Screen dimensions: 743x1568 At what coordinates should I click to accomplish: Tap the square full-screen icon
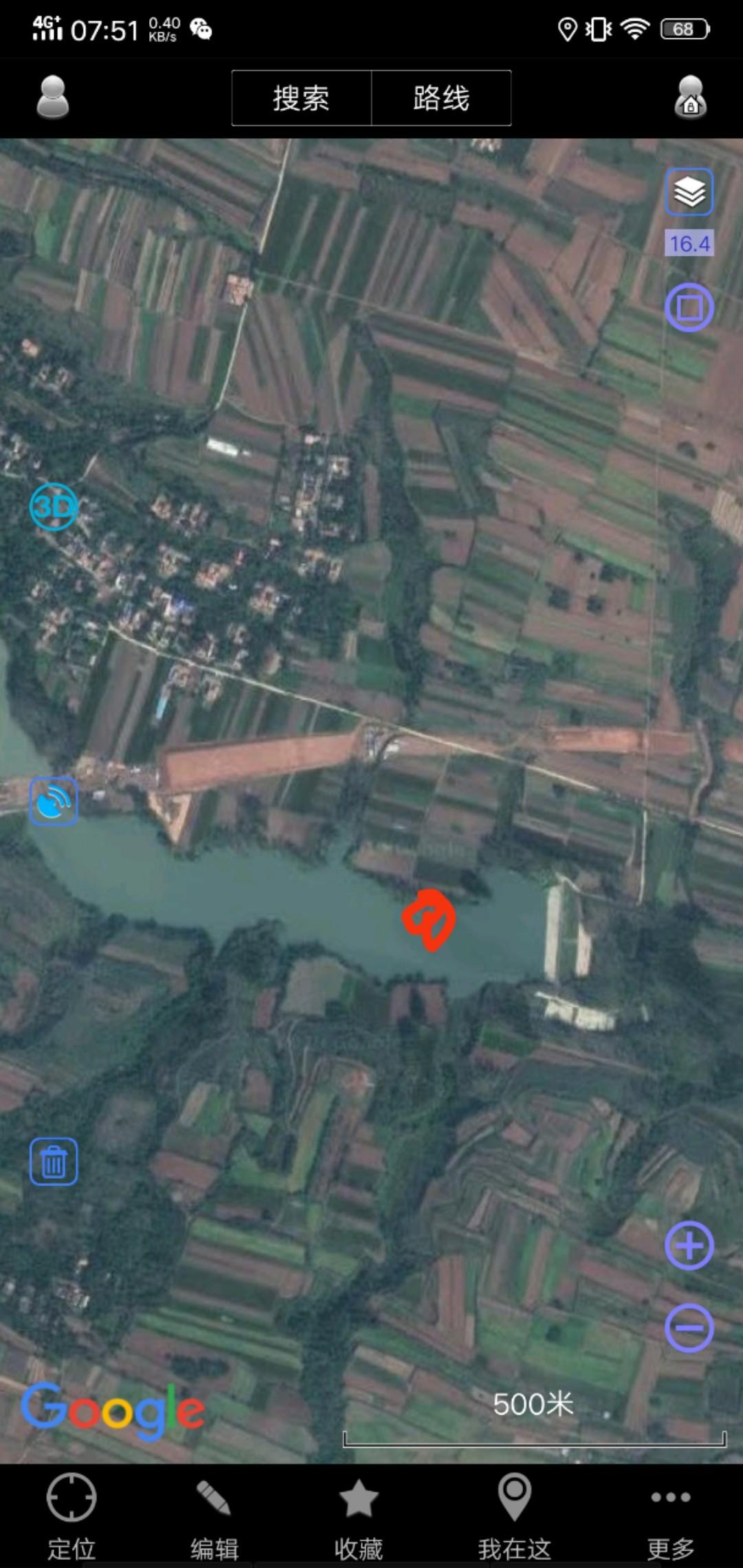pos(689,307)
